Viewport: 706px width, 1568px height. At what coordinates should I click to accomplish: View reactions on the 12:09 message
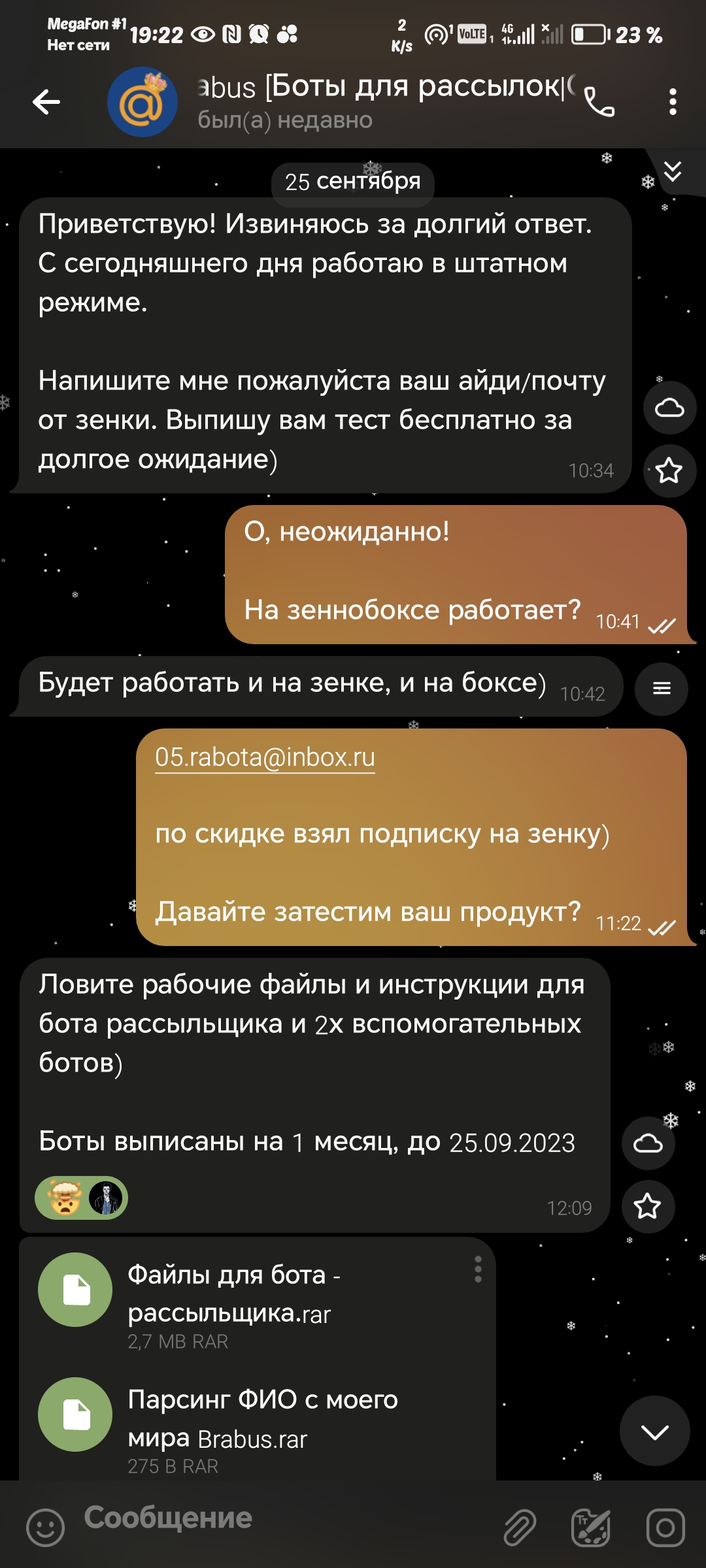81,1198
